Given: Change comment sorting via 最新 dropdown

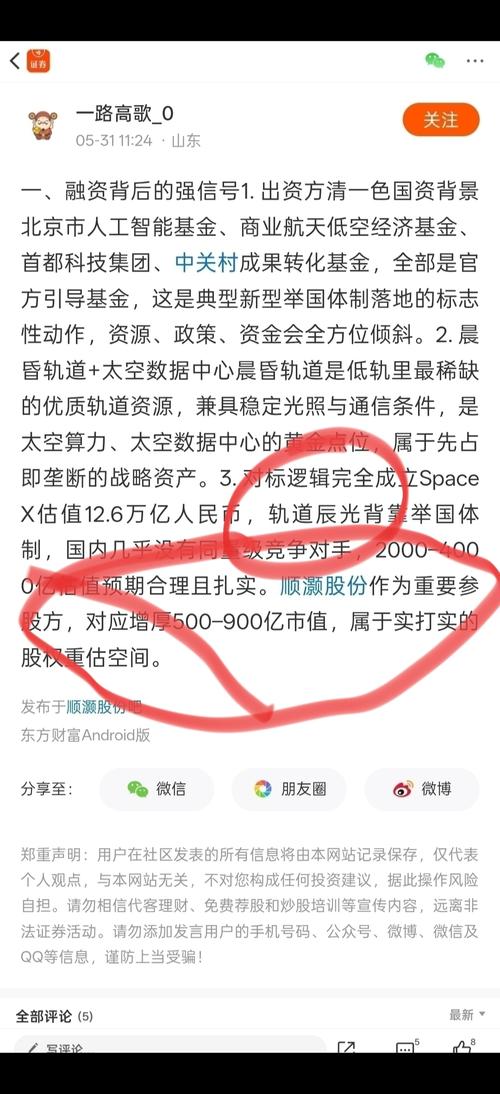Looking at the screenshot, I should coord(467,1014).
